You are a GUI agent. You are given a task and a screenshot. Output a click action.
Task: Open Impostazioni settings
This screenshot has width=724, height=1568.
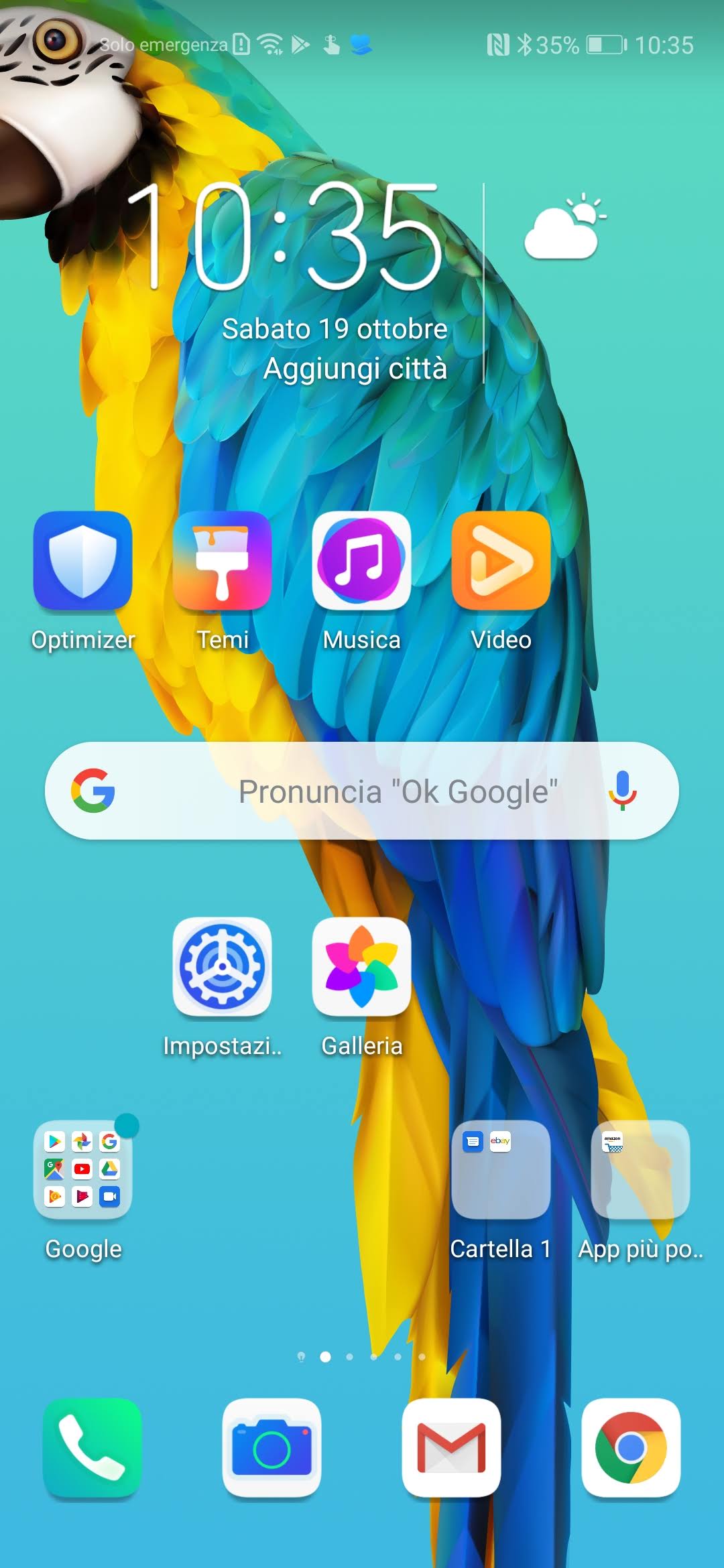tap(223, 967)
